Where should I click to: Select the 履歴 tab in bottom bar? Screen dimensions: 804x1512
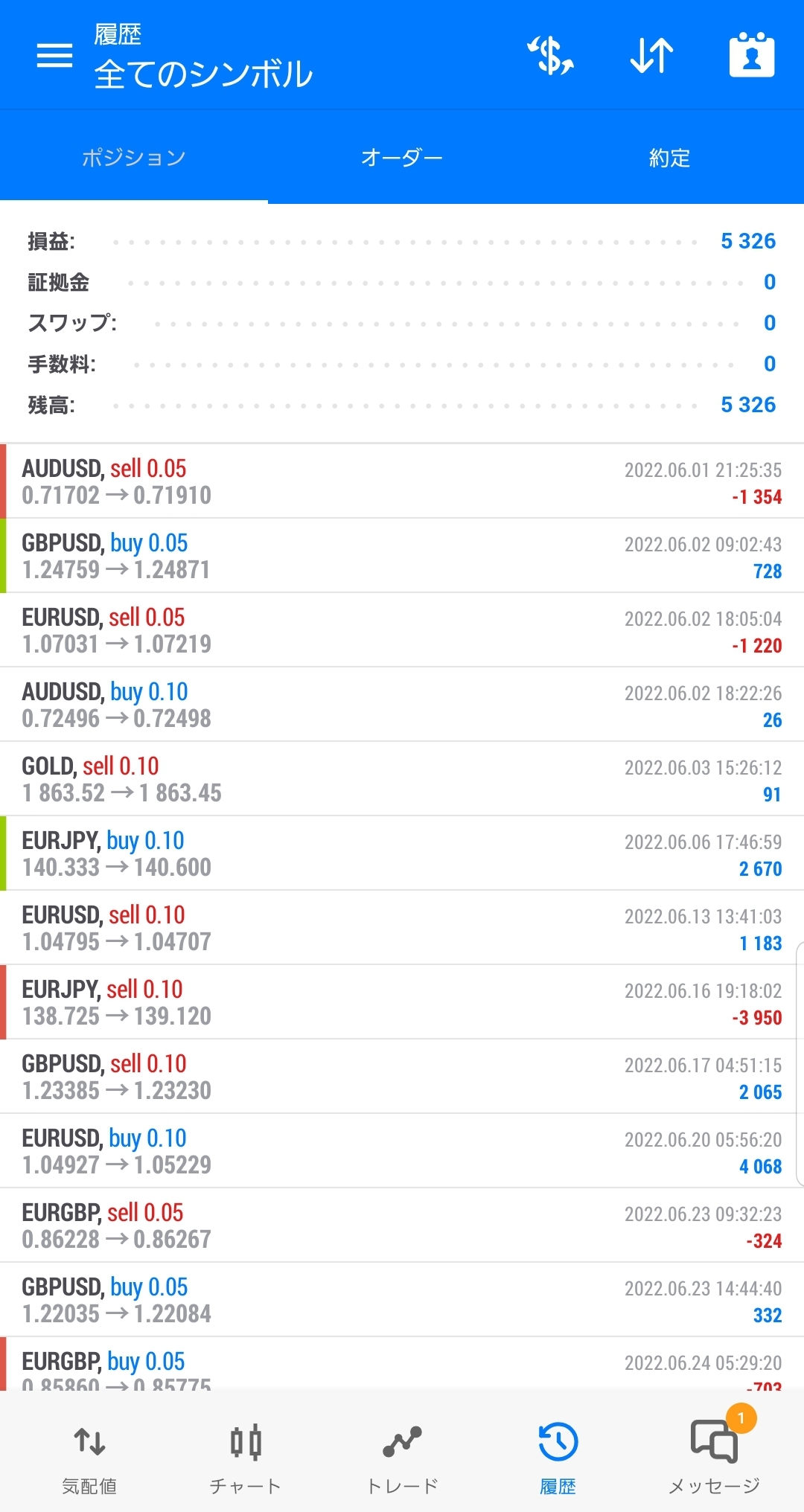[558, 1458]
